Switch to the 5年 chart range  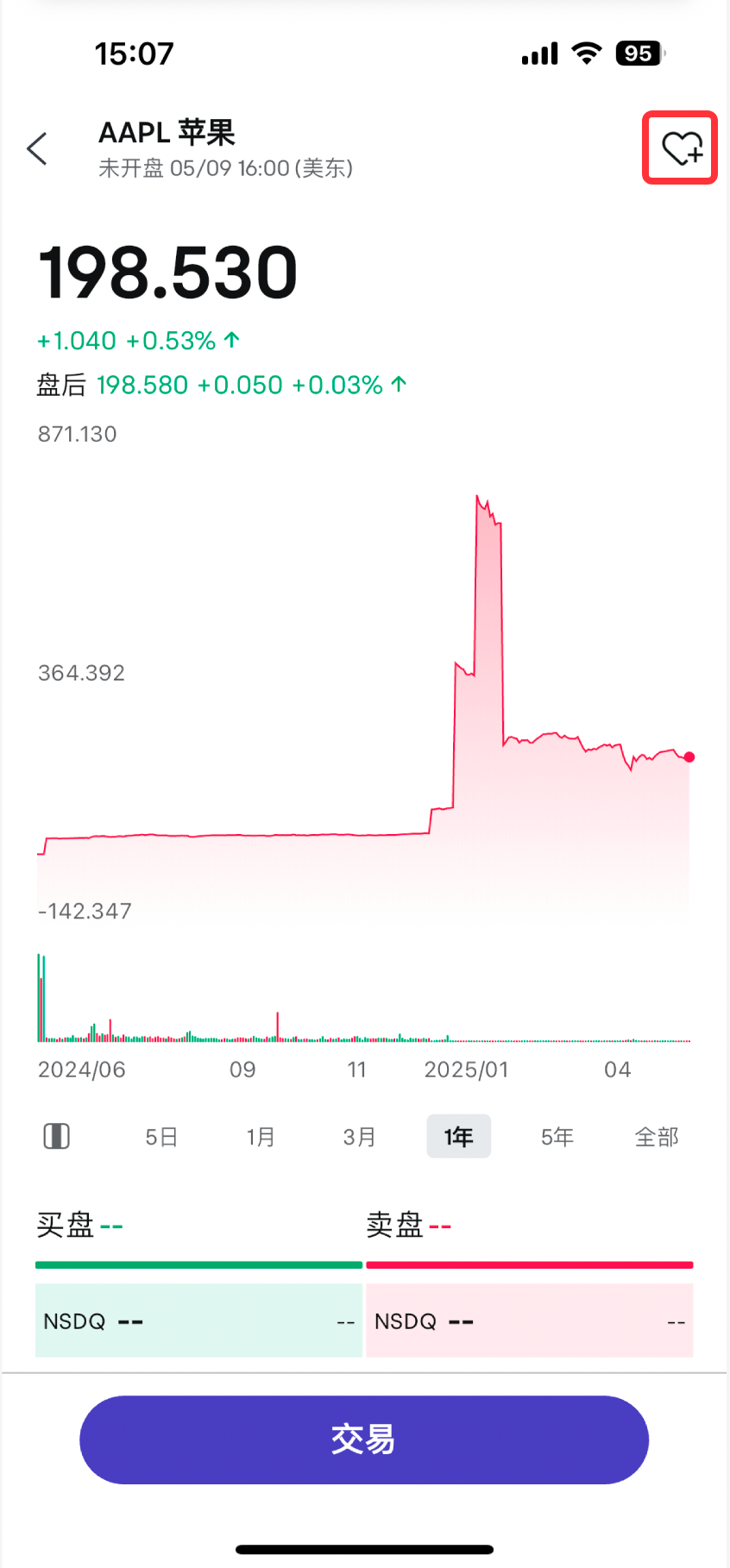point(557,1137)
